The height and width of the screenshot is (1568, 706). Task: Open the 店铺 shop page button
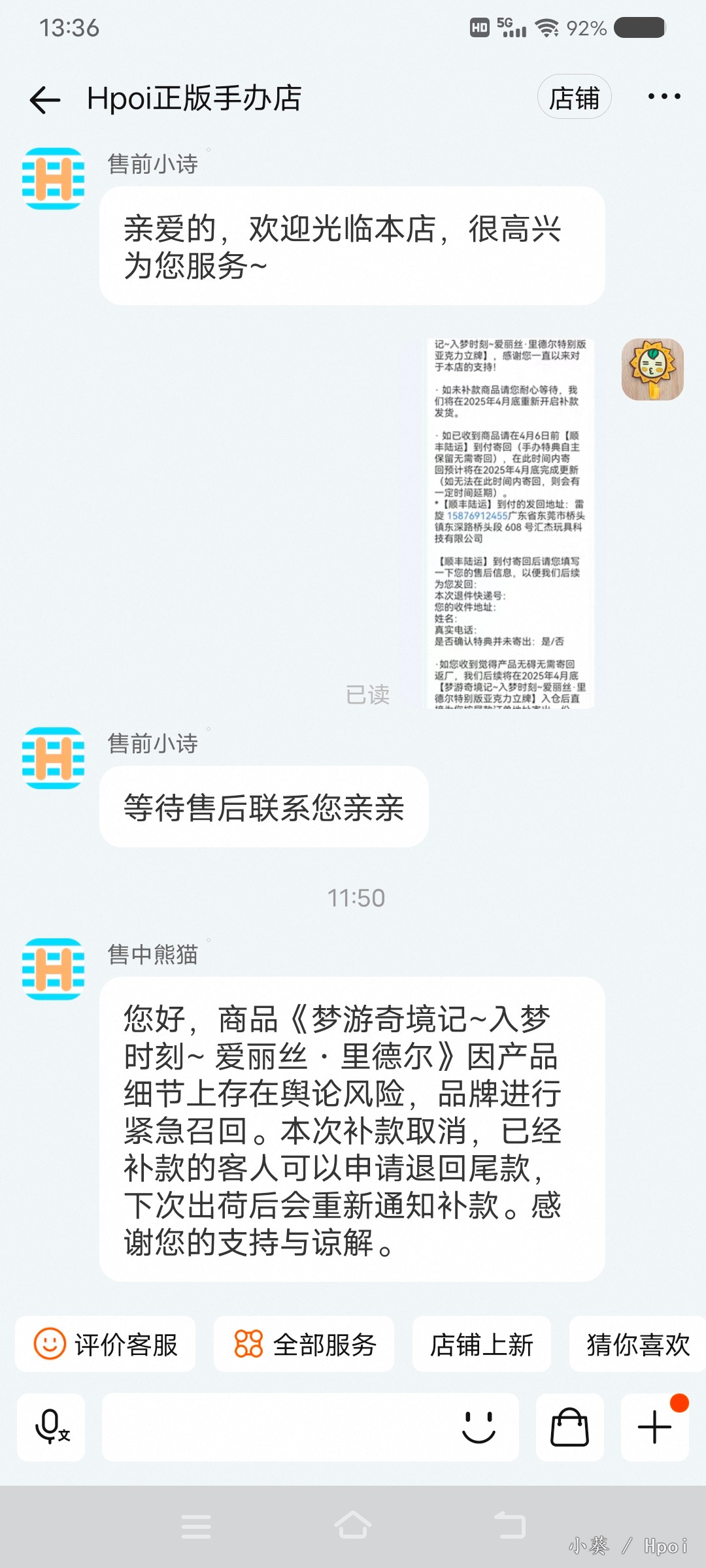[x=574, y=98]
